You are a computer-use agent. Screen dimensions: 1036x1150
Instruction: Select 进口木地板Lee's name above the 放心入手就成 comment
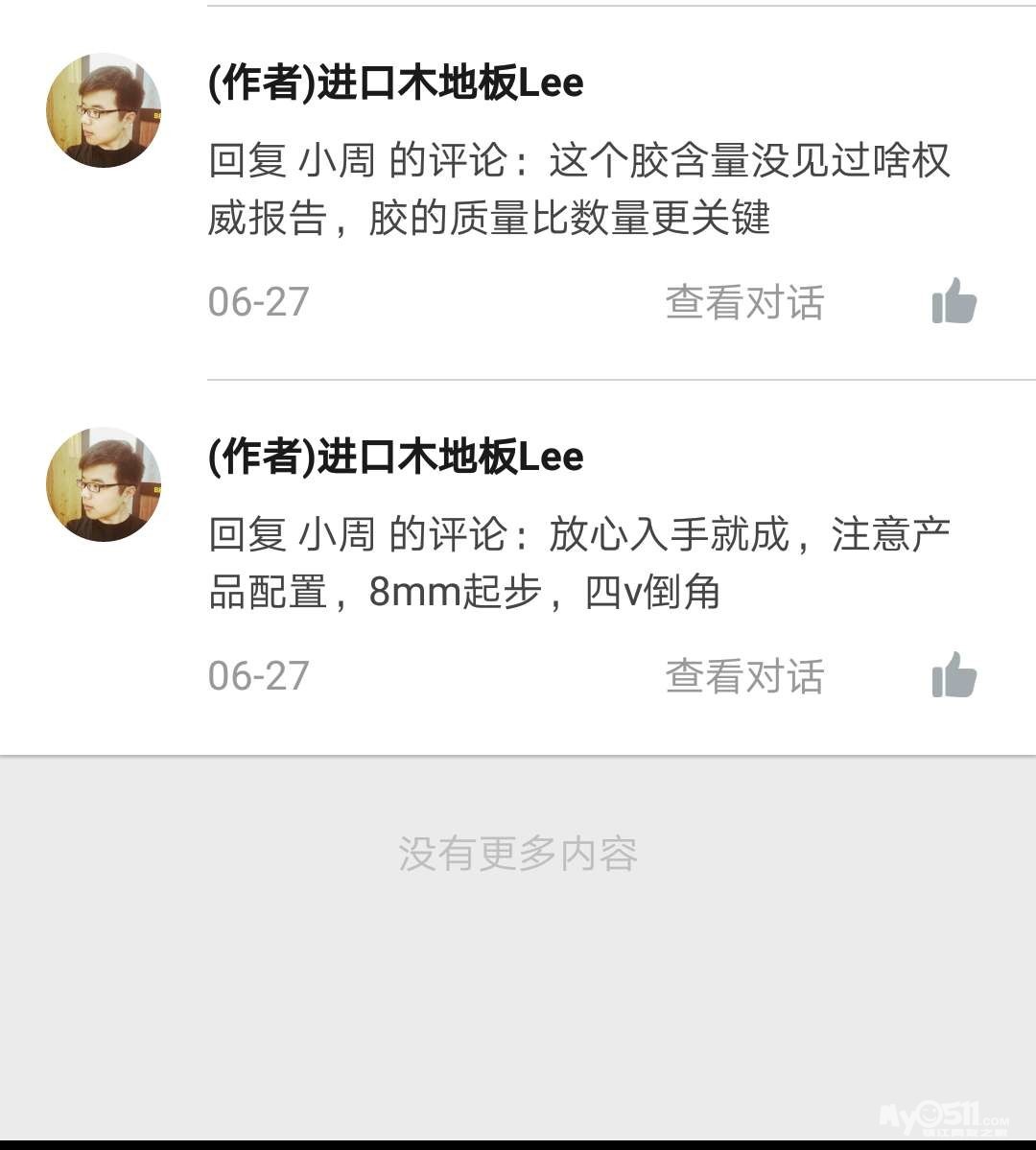pyautogui.click(x=395, y=458)
